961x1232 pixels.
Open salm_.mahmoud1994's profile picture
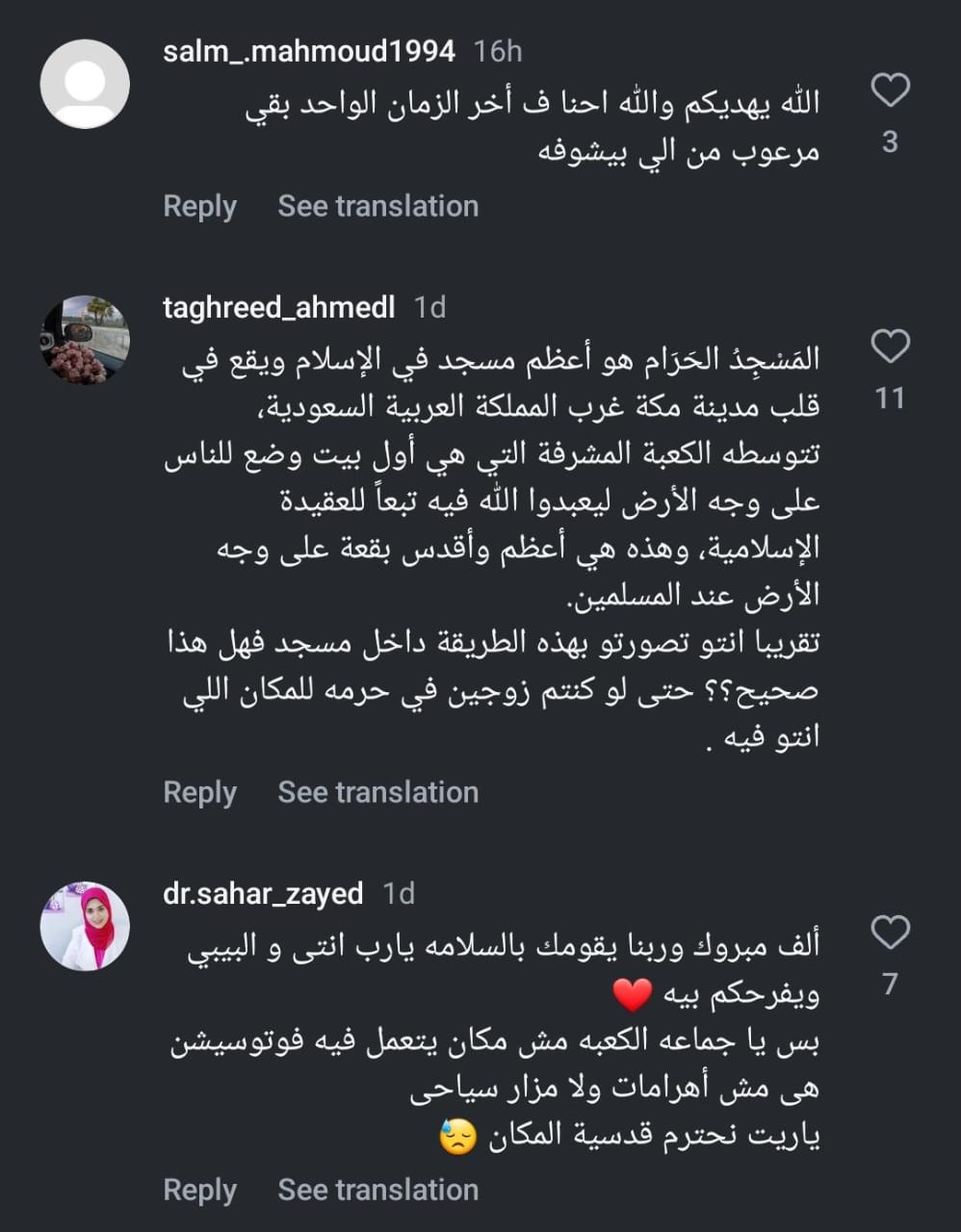85,84
